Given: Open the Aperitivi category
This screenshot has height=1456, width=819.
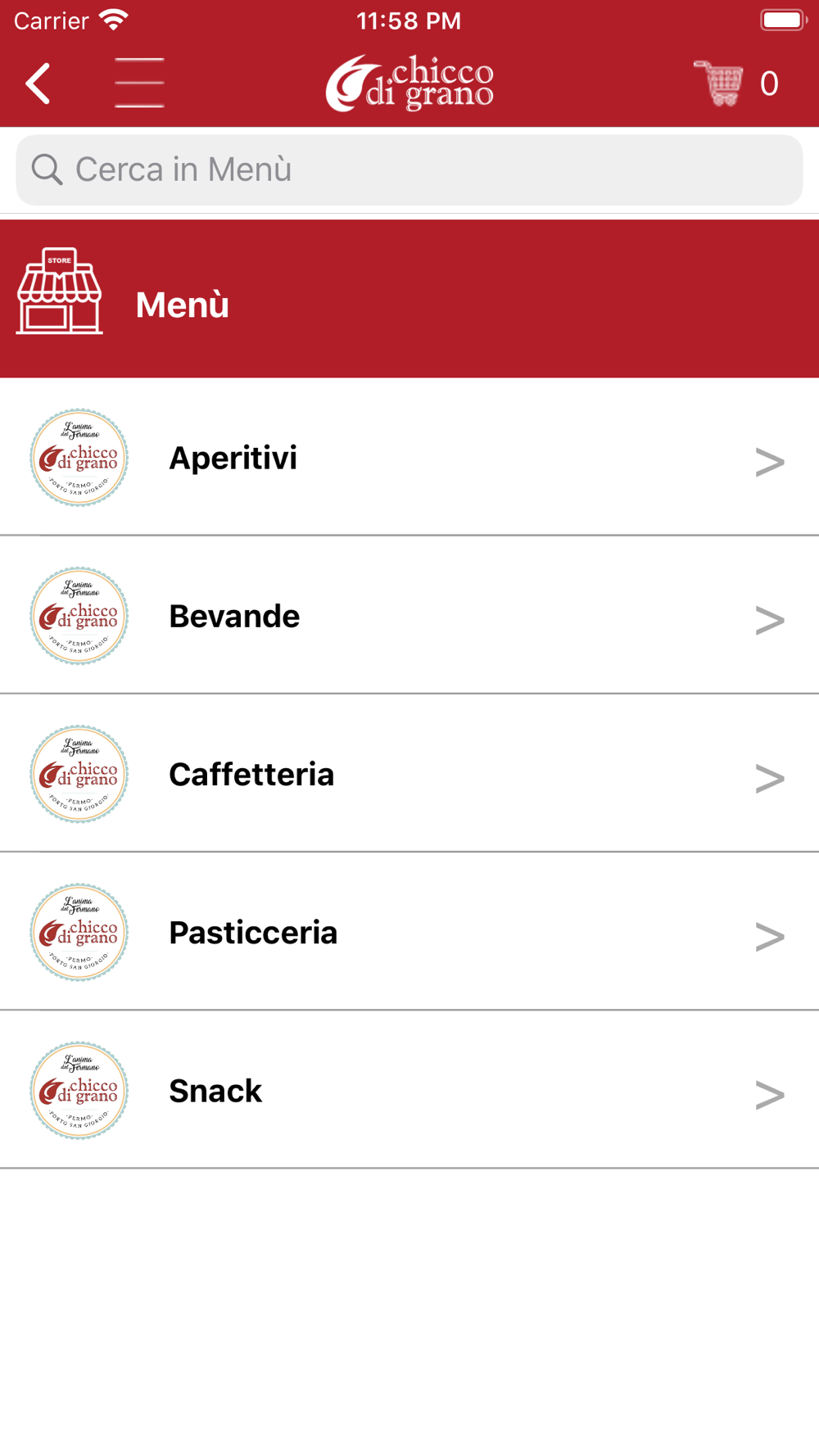Looking at the screenshot, I should 409,457.
